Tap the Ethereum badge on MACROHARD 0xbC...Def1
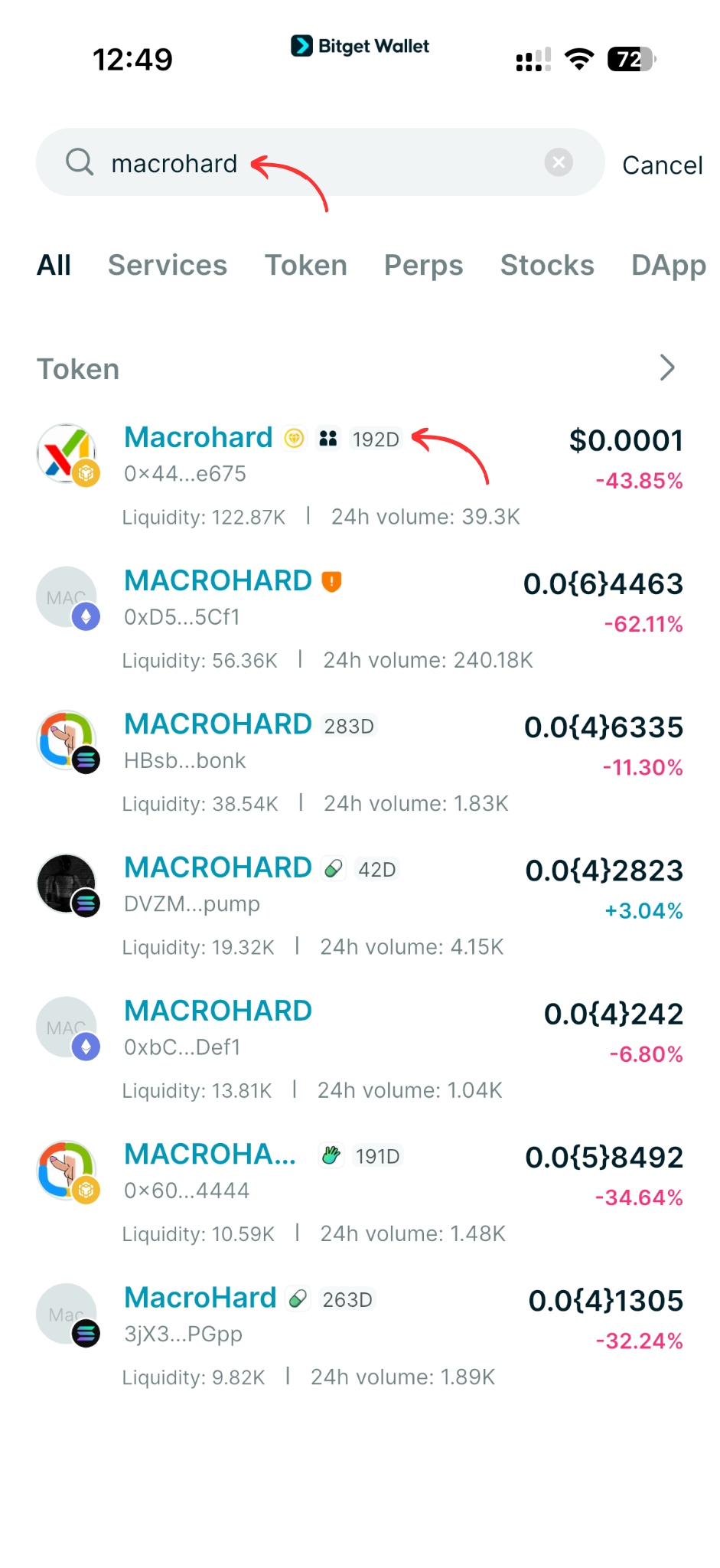Screen dimensions: 720x1568 point(86,1046)
